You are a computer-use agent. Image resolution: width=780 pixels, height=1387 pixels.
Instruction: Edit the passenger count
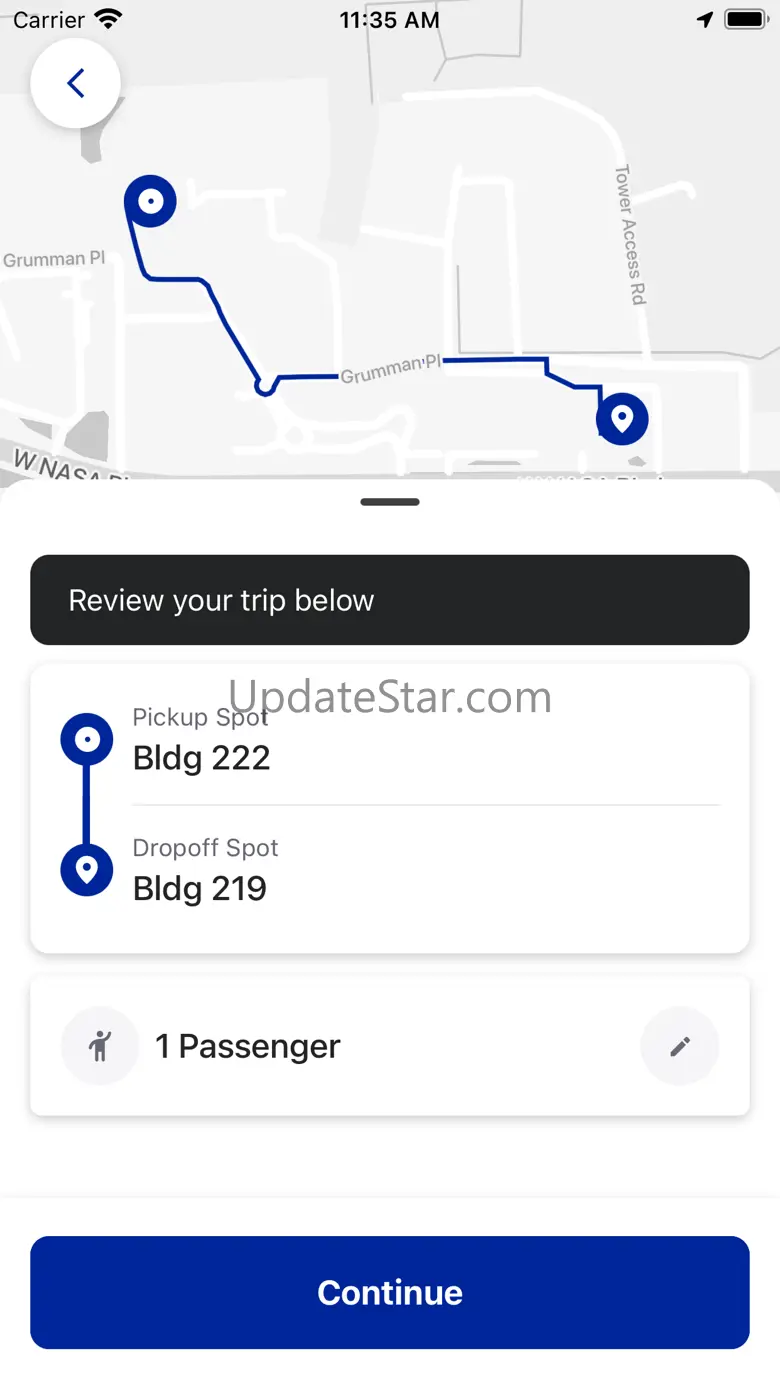tap(680, 1046)
